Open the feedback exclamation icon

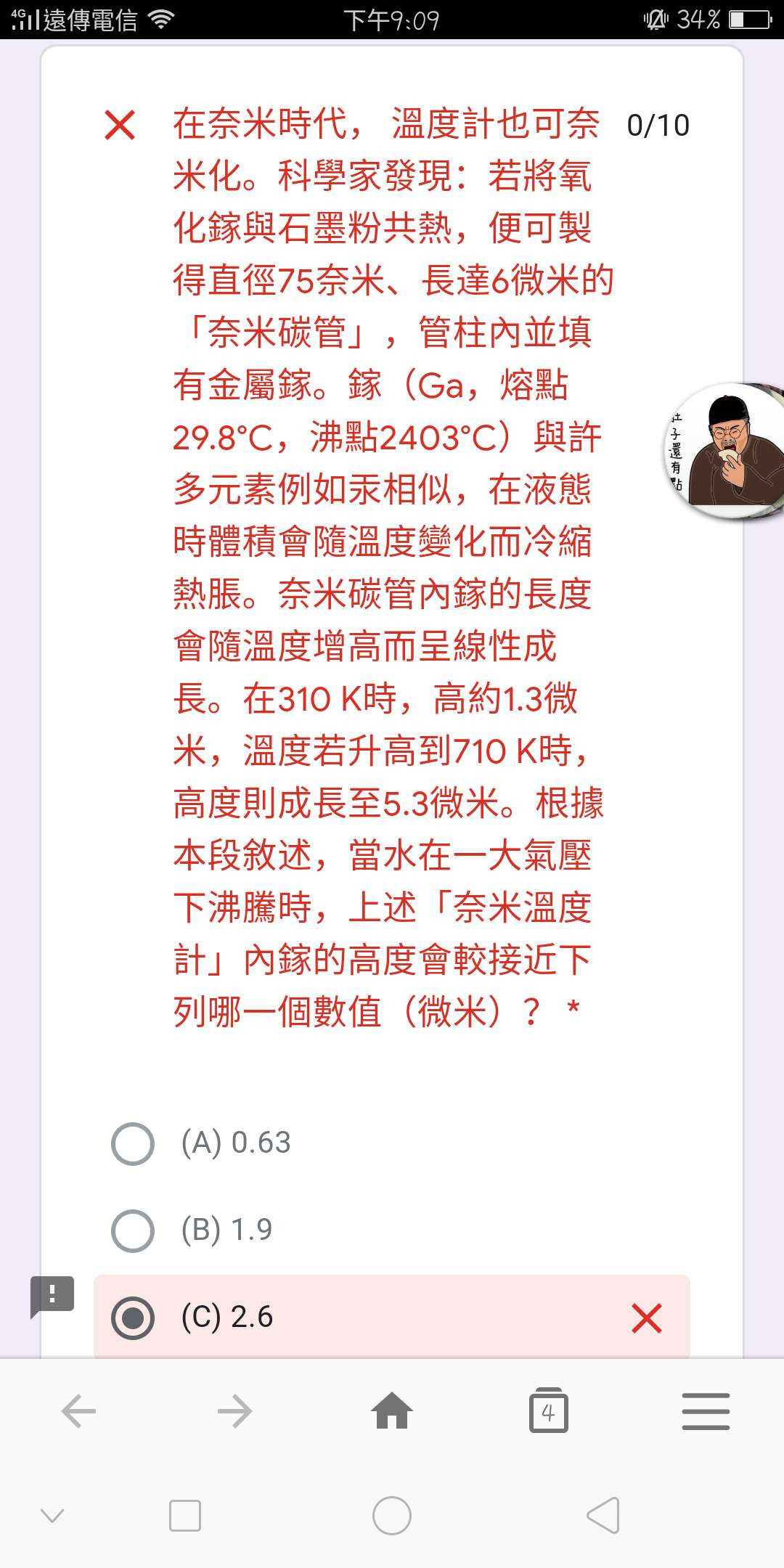click(x=52, y=1297)
